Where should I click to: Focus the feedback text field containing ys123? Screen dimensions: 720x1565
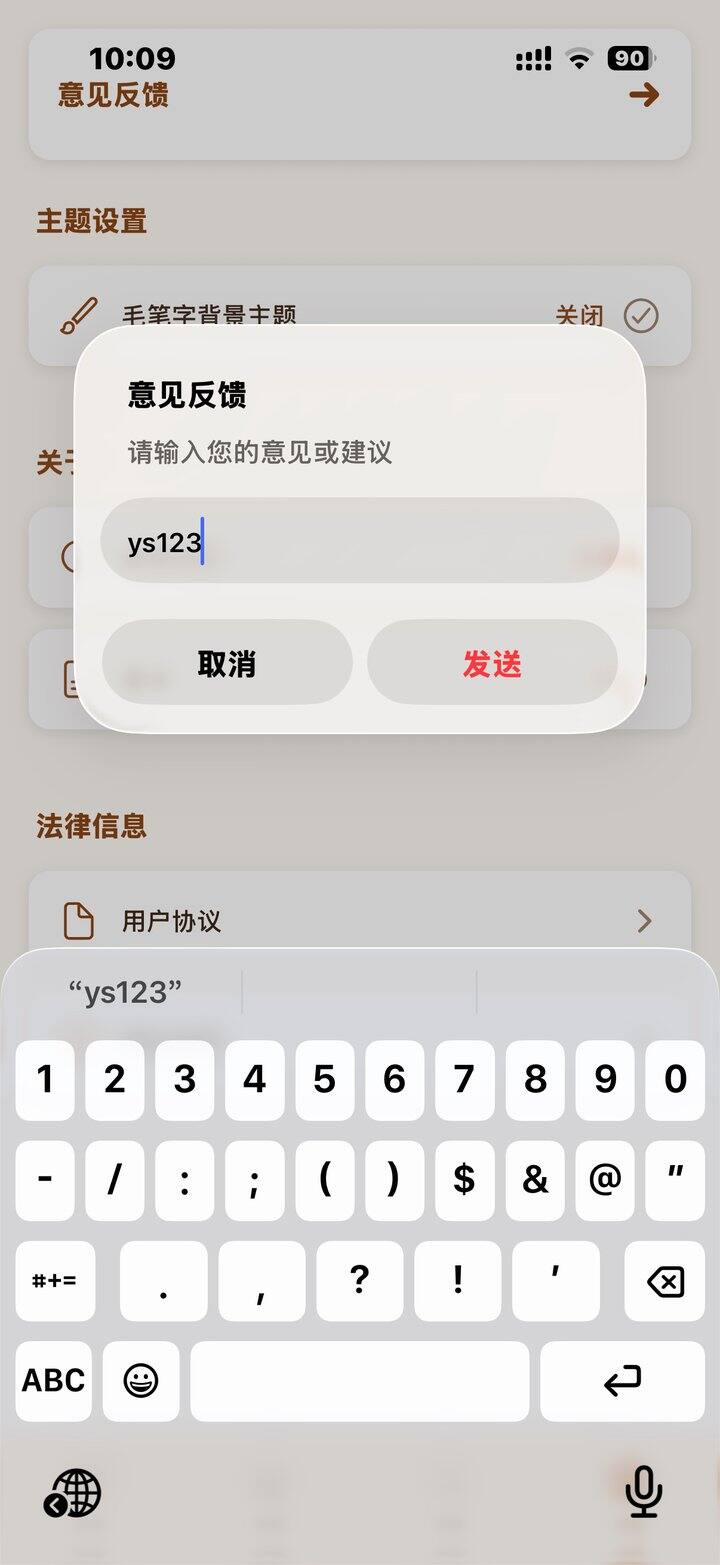(x=360, y=541)
